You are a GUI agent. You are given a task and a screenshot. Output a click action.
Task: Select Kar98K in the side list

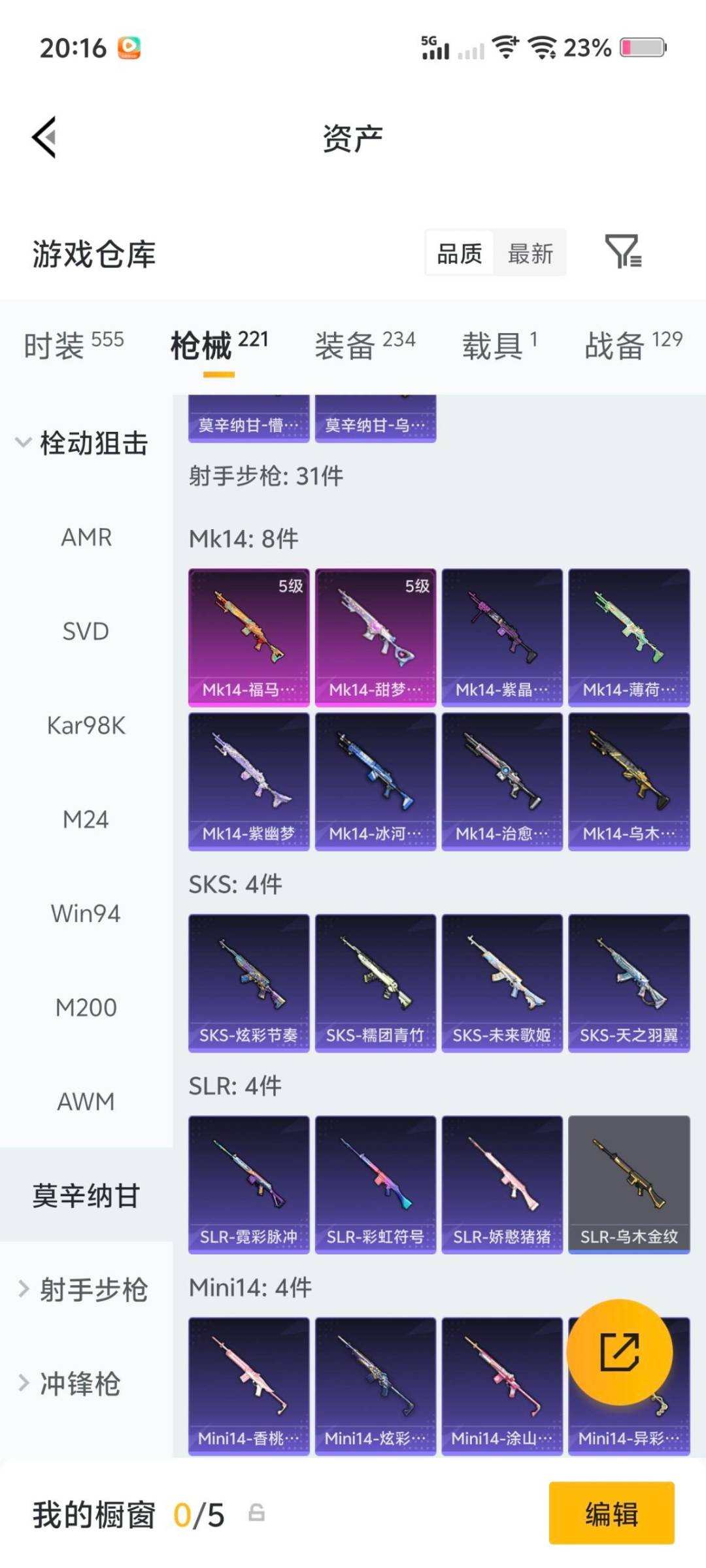tap(86, 725)
